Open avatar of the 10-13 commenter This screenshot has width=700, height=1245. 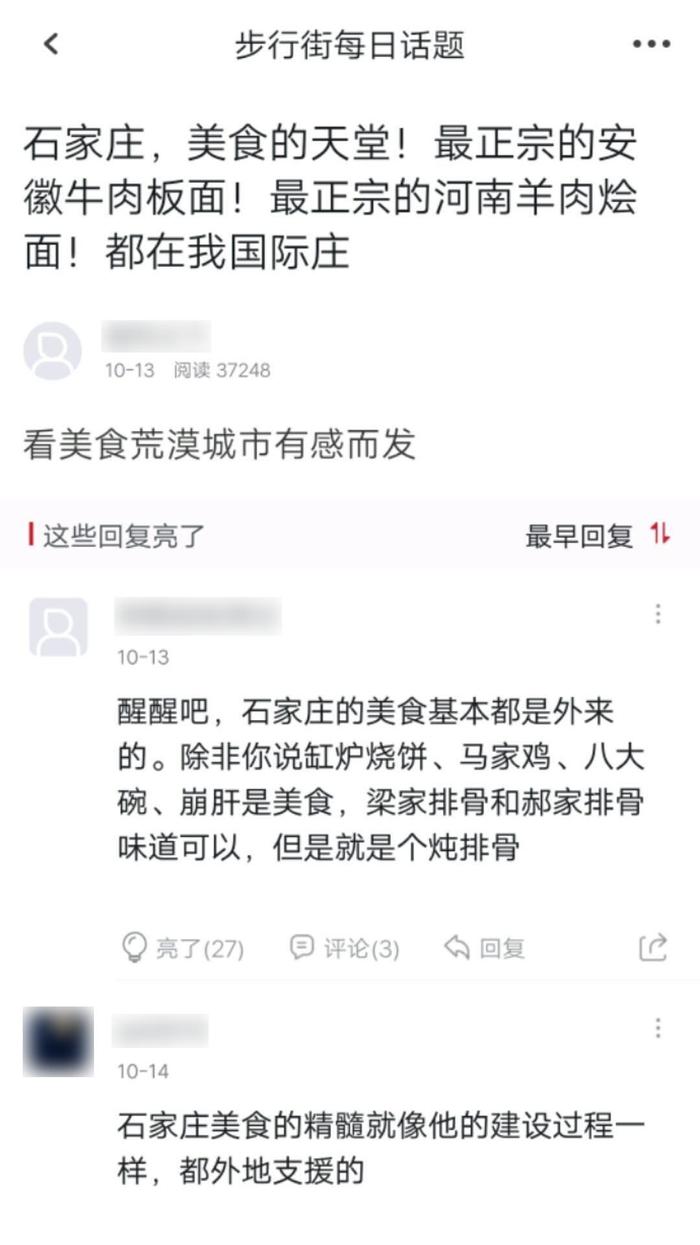pyautogui.click(x=58, y=627)
